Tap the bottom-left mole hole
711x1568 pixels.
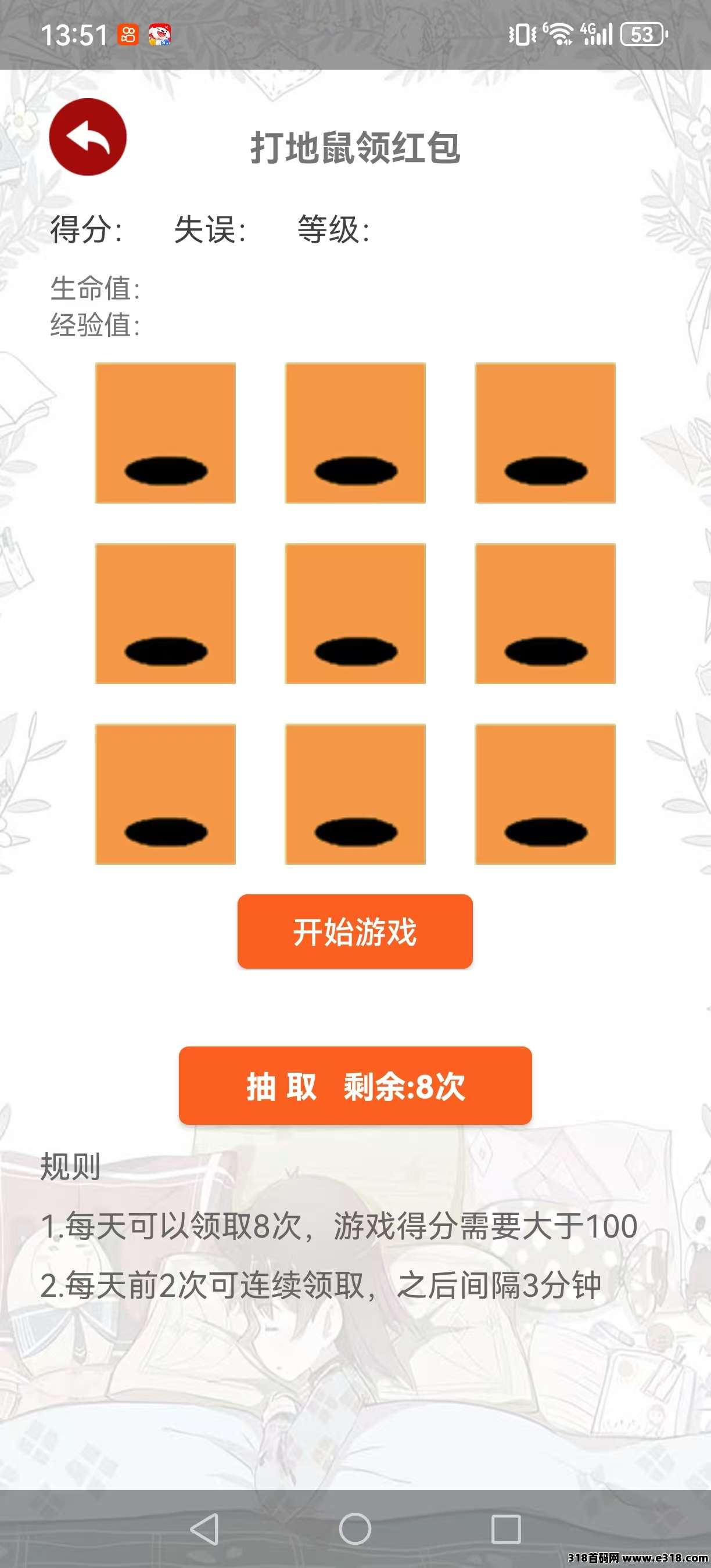point(165,794)
